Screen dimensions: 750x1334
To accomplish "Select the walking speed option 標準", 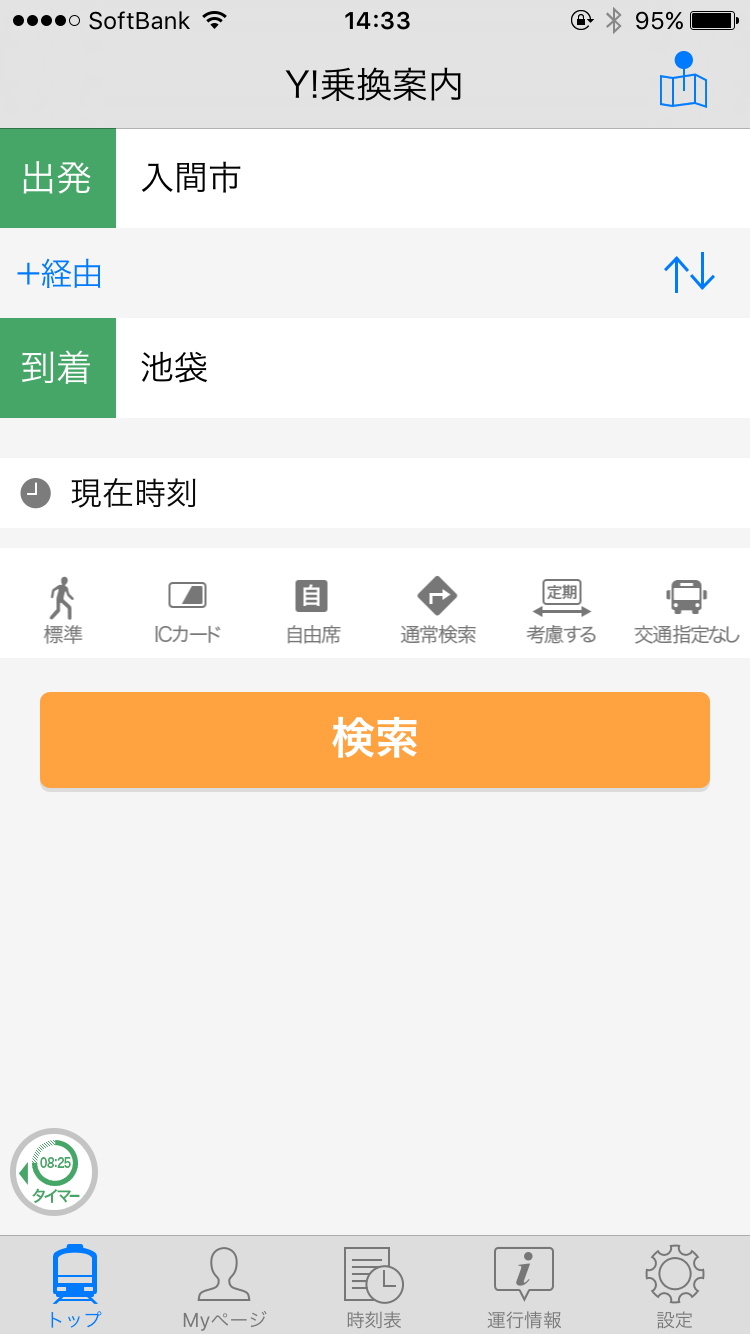I will [x=62, y=610].
